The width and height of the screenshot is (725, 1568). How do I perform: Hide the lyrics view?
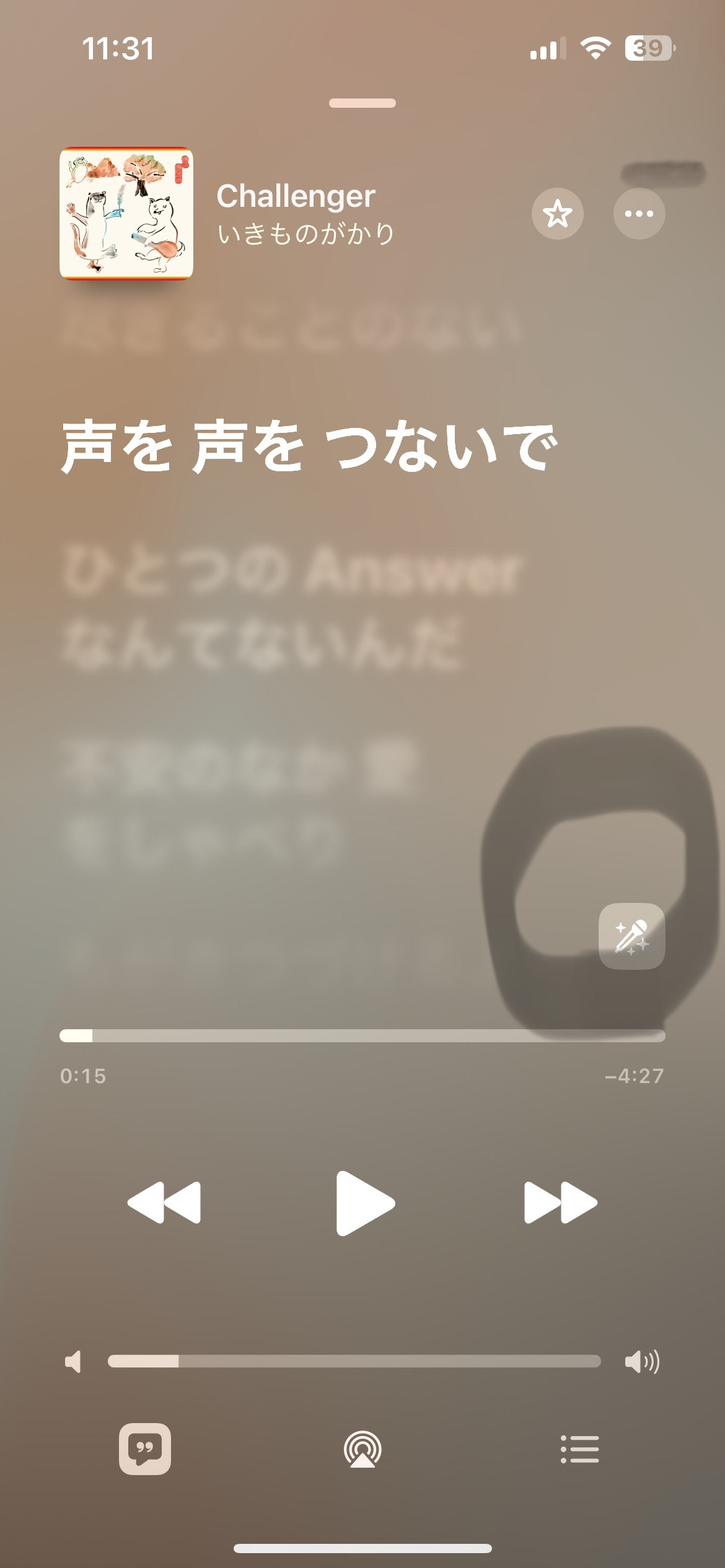click(145, 1449)
